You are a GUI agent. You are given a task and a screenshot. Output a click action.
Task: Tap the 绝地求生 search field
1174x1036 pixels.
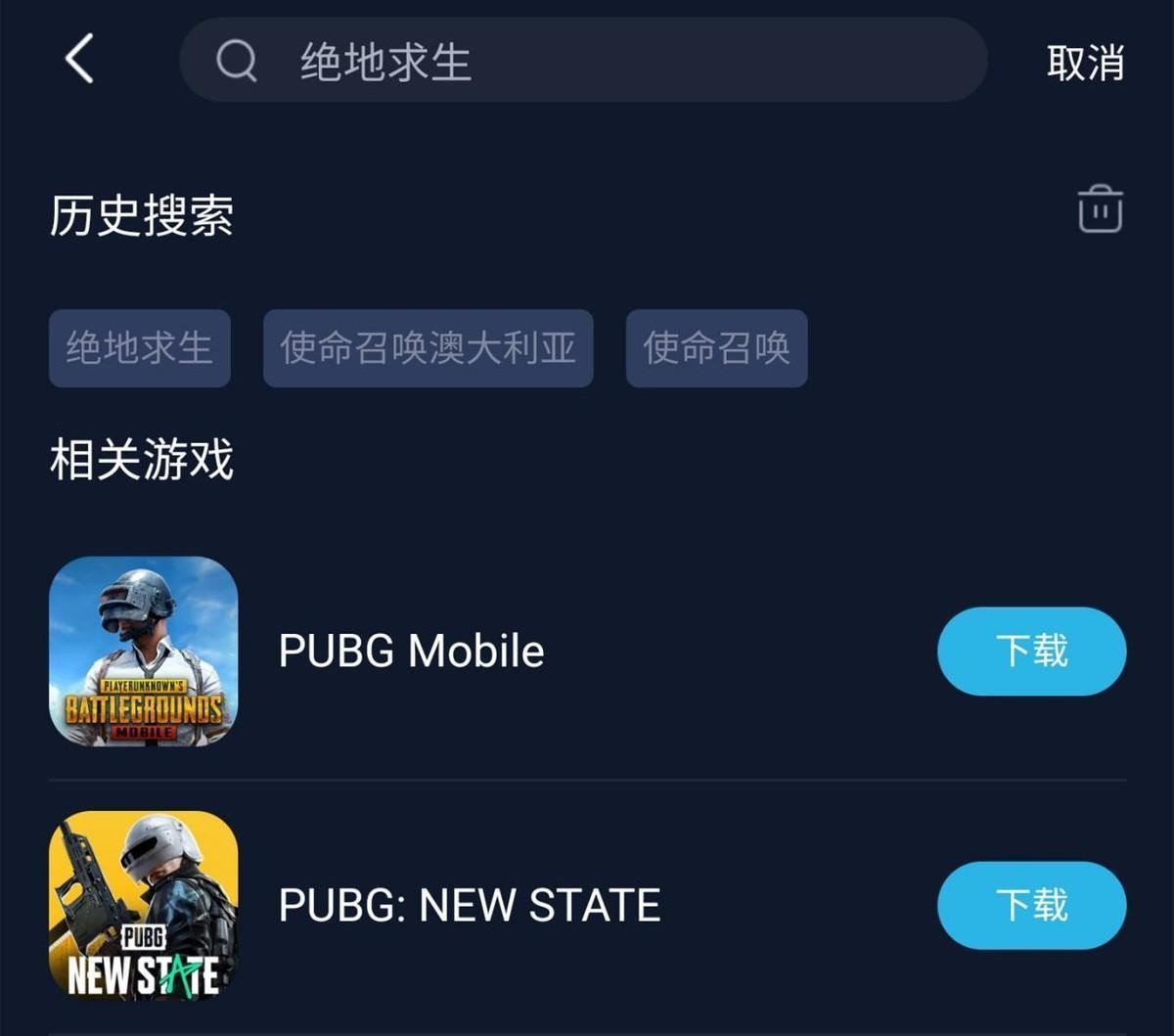click(583, 61)
